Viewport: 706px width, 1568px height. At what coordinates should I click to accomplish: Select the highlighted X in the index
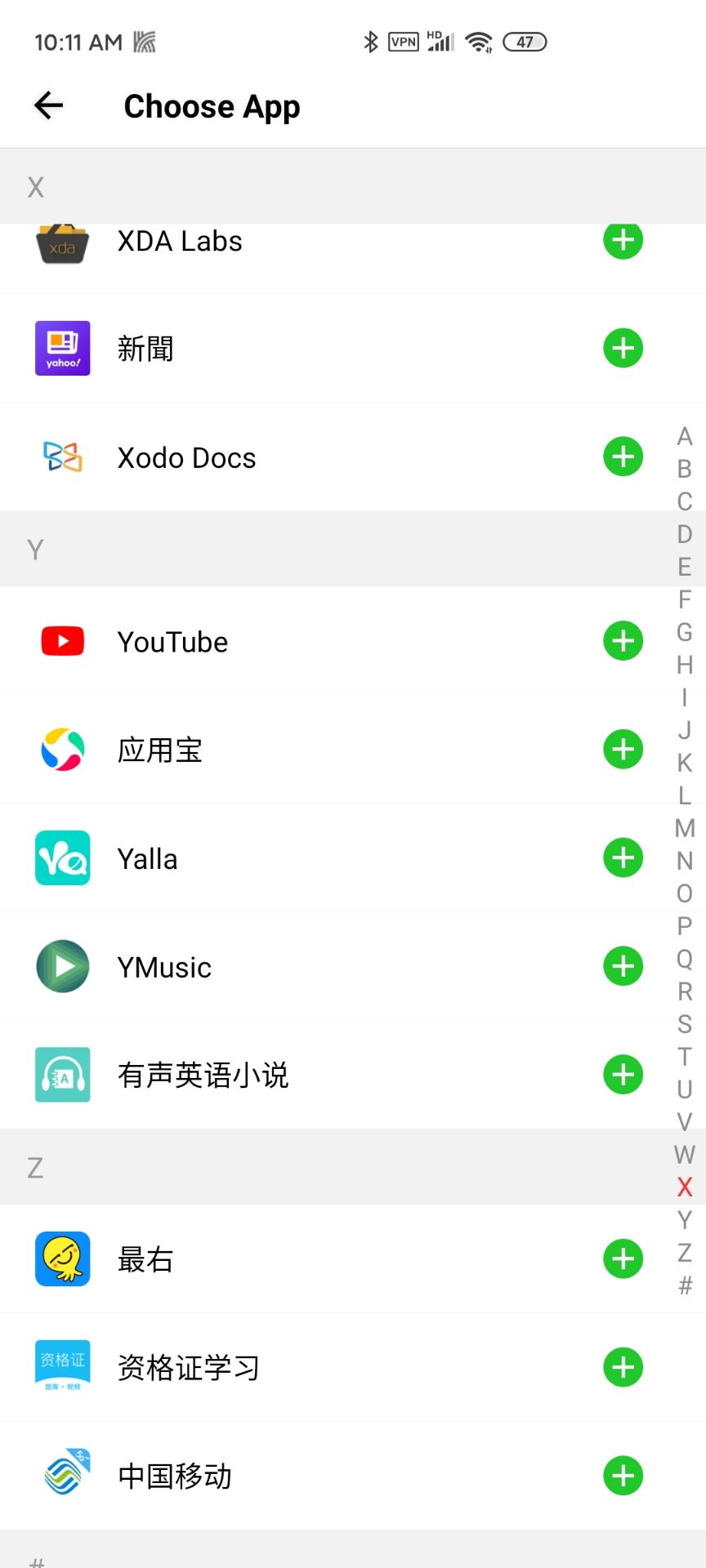point(684,1187)
